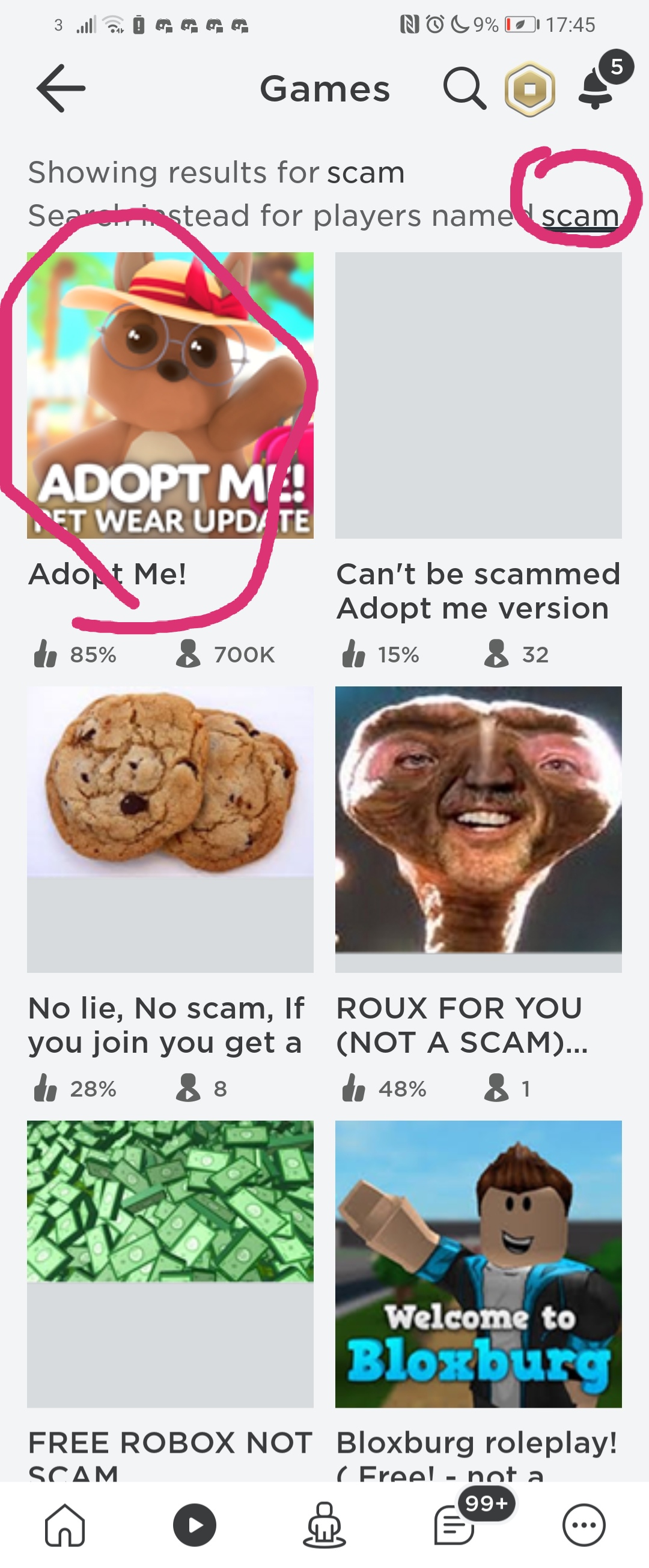Switch to the Avatar tab
The width and height of the screenshot is (649, 1568).
pos(324,1524)
